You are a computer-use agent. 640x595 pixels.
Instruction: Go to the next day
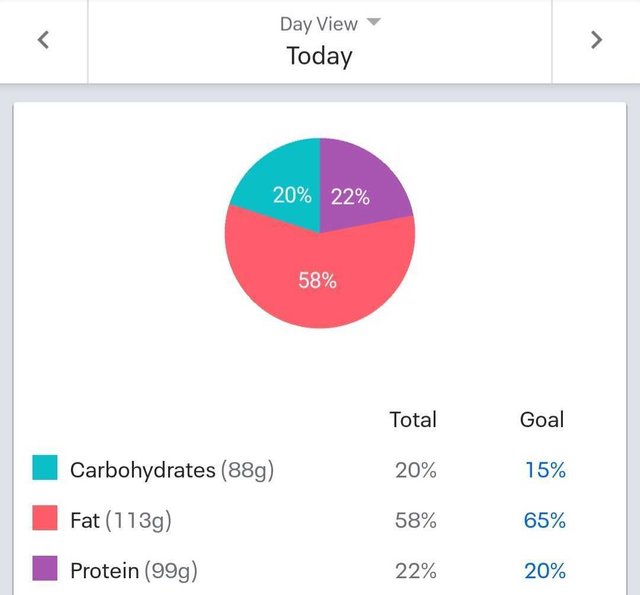pyautogui.click(x=596, y=40)
